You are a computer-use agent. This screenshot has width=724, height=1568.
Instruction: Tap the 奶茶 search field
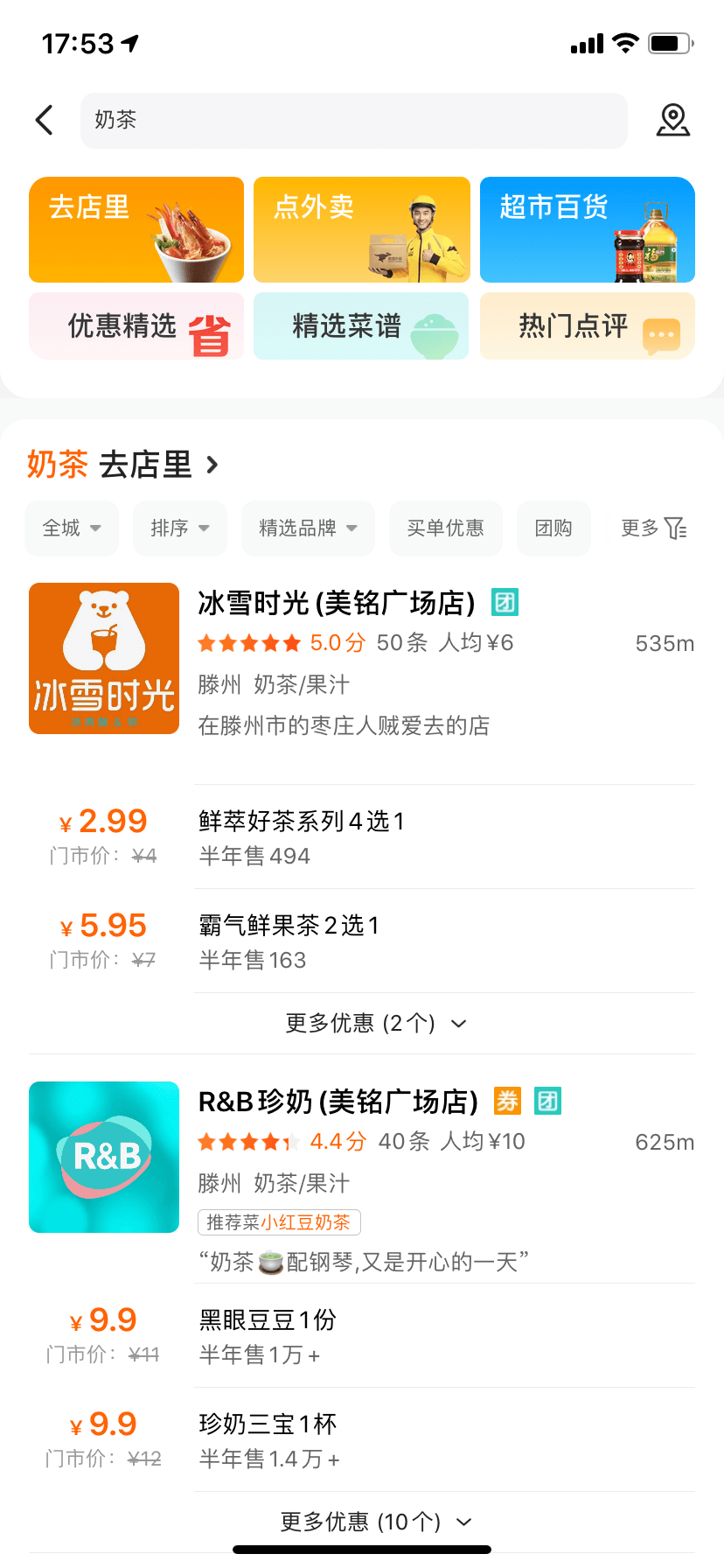[x=353, y=120]
